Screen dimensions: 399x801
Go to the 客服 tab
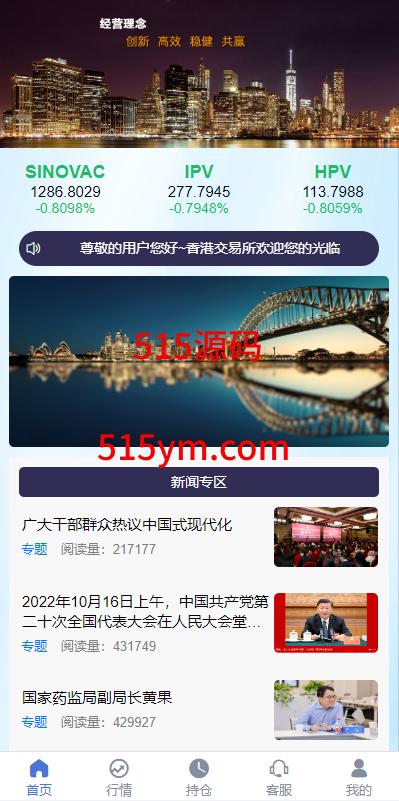tap(279, 776)
